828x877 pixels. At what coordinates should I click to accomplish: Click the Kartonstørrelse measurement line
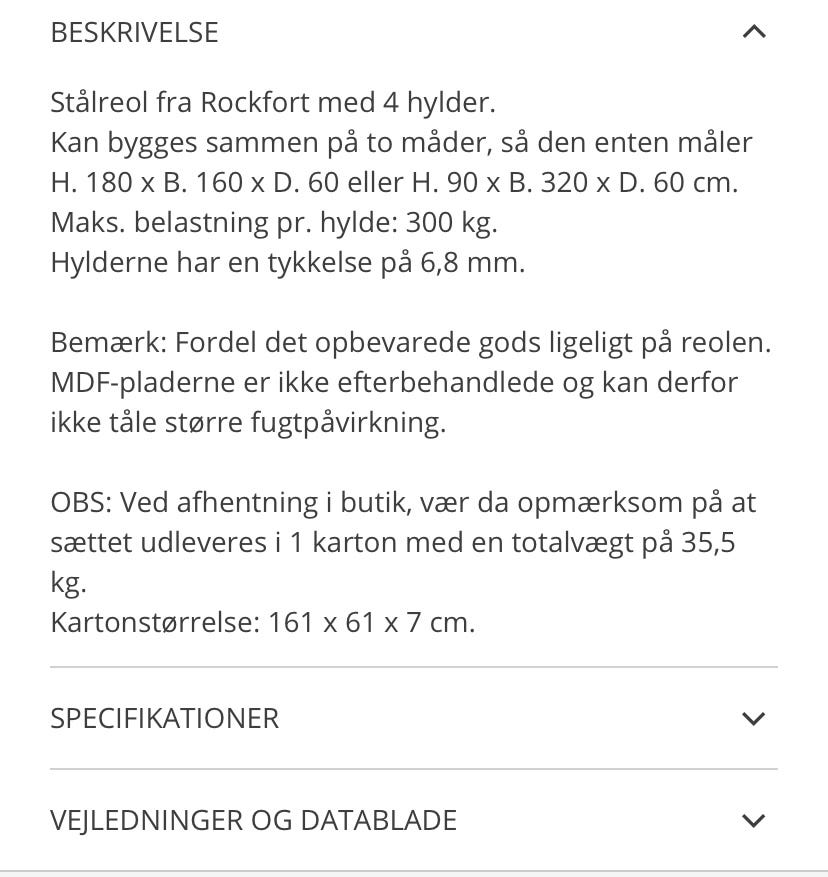click(263, 622)
